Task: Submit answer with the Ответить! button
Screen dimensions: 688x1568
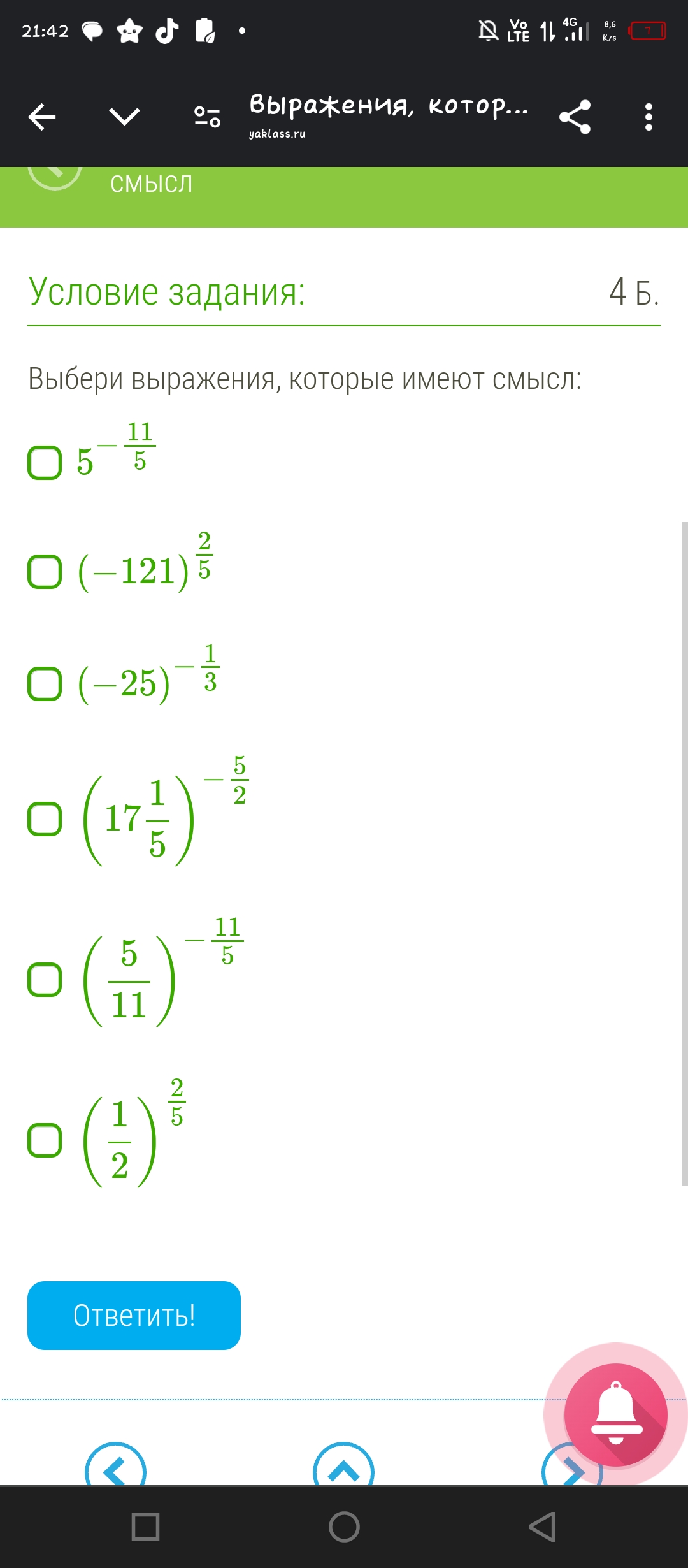Action: 134,1316
